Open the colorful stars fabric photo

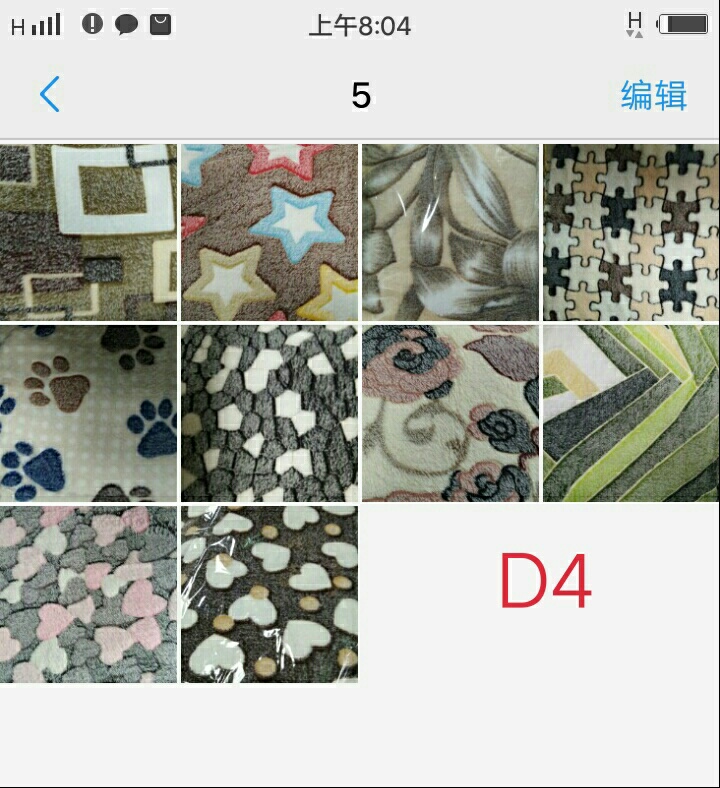point(269,232)
